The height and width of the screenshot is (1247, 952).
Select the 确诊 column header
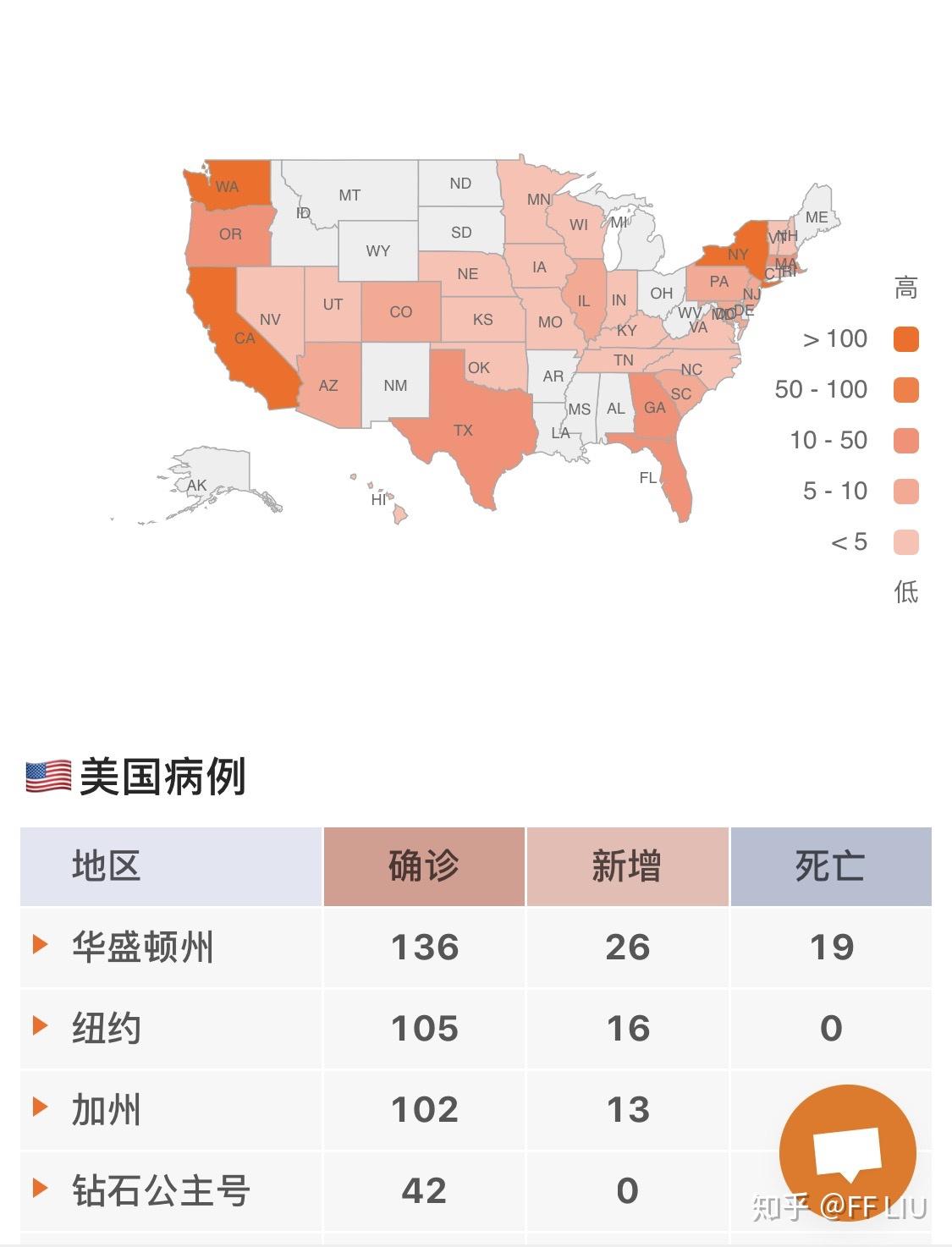point(424,867)
